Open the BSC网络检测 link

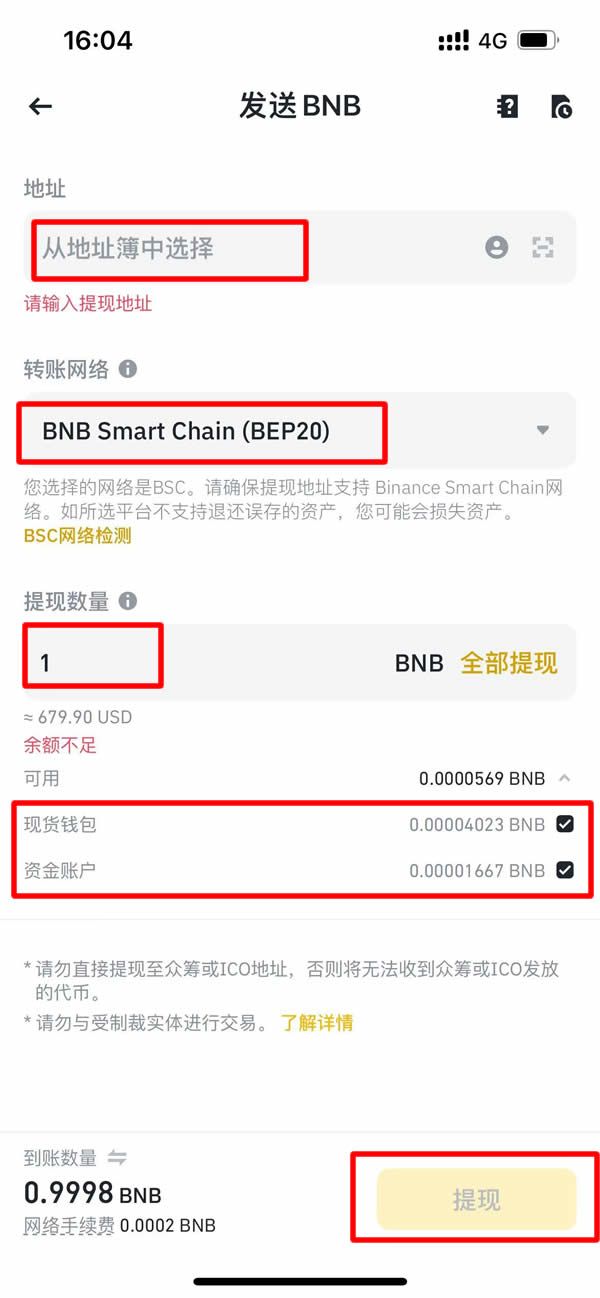pos(77,536)
